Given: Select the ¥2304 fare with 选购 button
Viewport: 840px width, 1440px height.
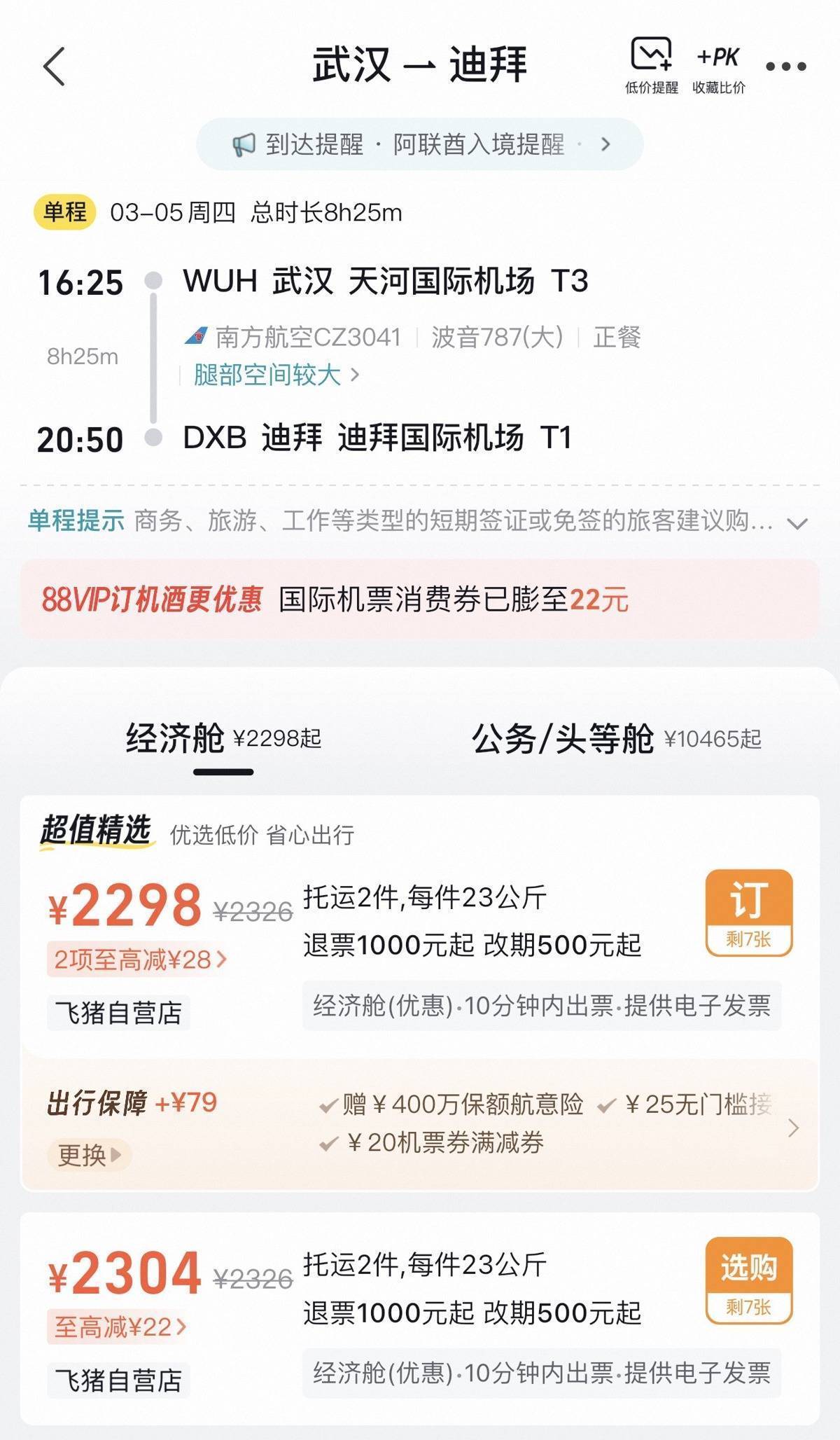Looking at the screenshot, I should (748, 1280).
